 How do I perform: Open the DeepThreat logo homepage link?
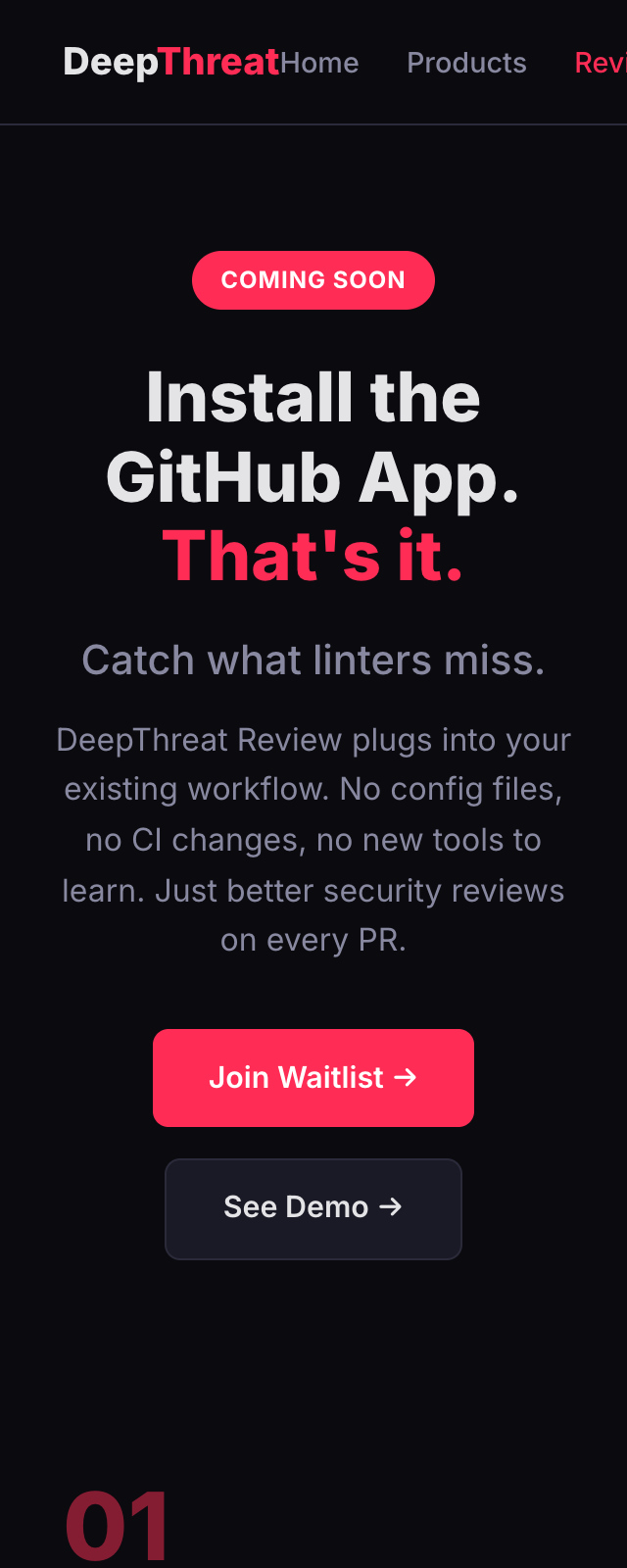[171, 62]
